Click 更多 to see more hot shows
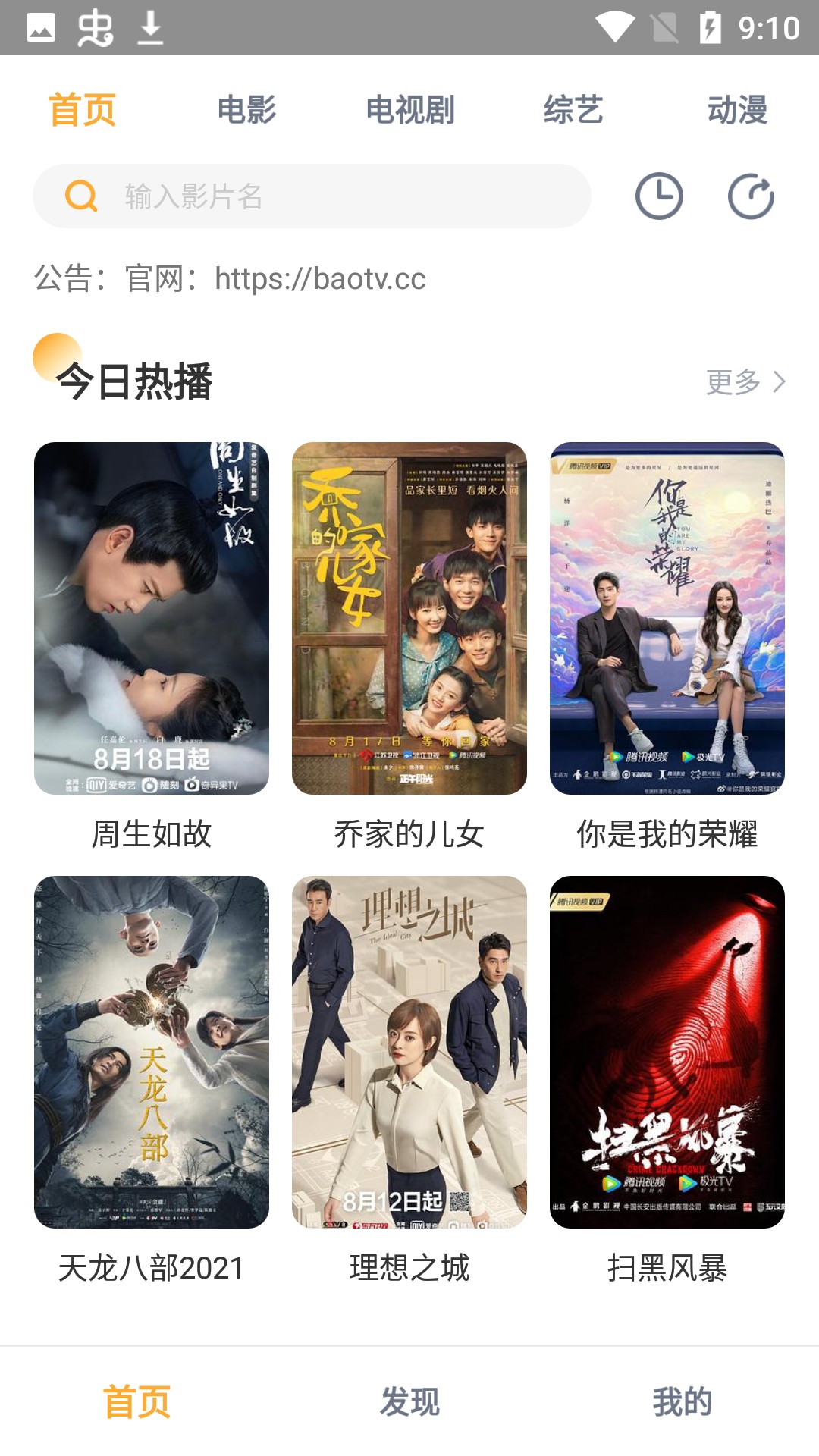The image size is (819, 1456). (734, 383)
